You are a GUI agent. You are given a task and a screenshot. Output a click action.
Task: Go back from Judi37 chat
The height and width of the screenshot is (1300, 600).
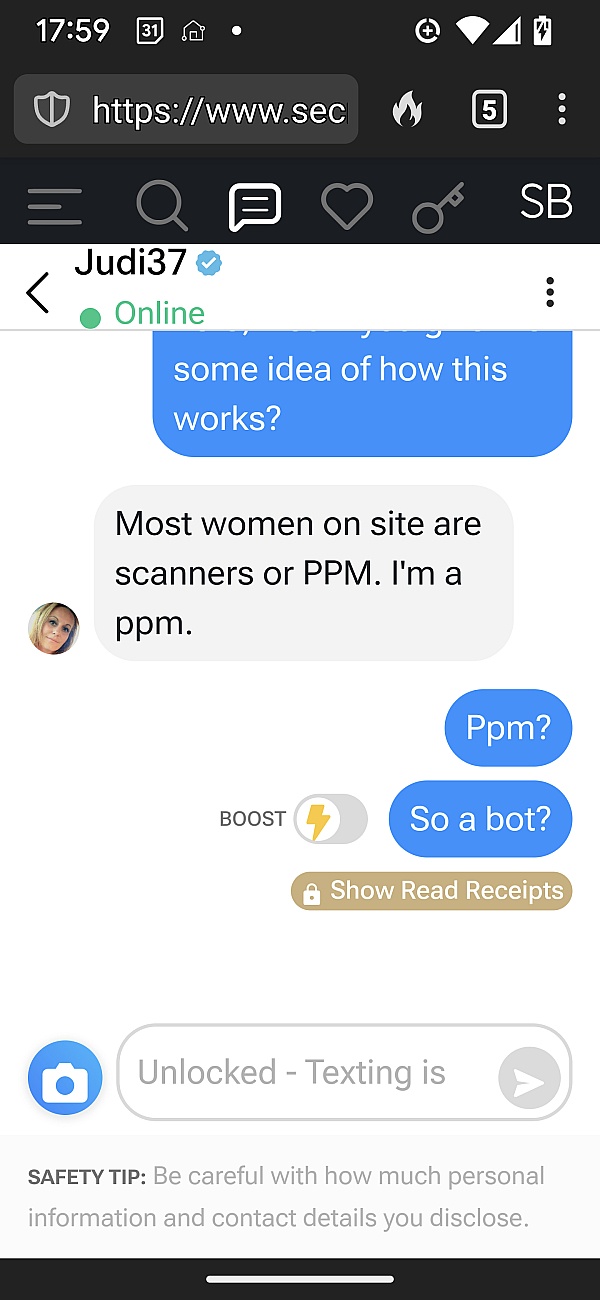coord(38,292)
